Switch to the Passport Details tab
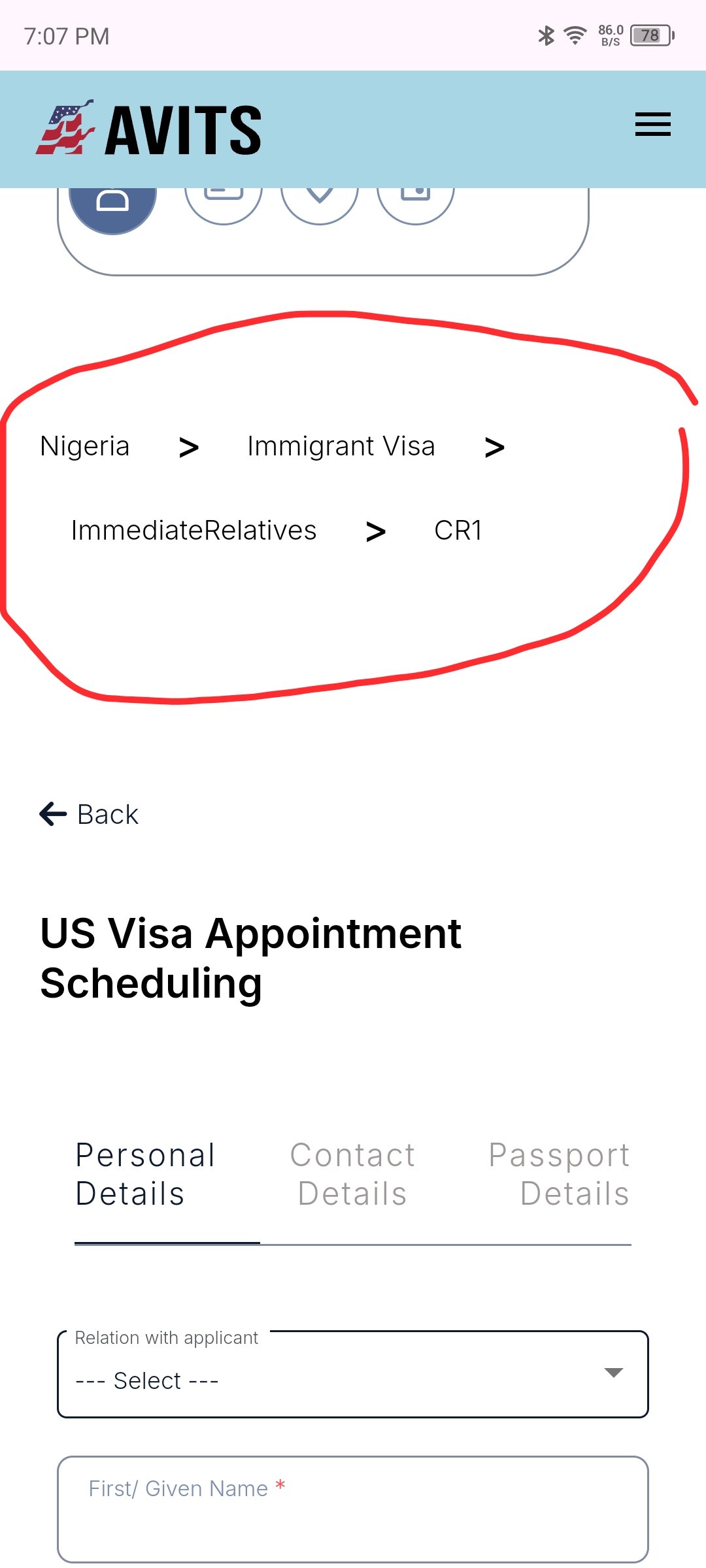Screen dimensions: 706x1568 (559, 1174)
